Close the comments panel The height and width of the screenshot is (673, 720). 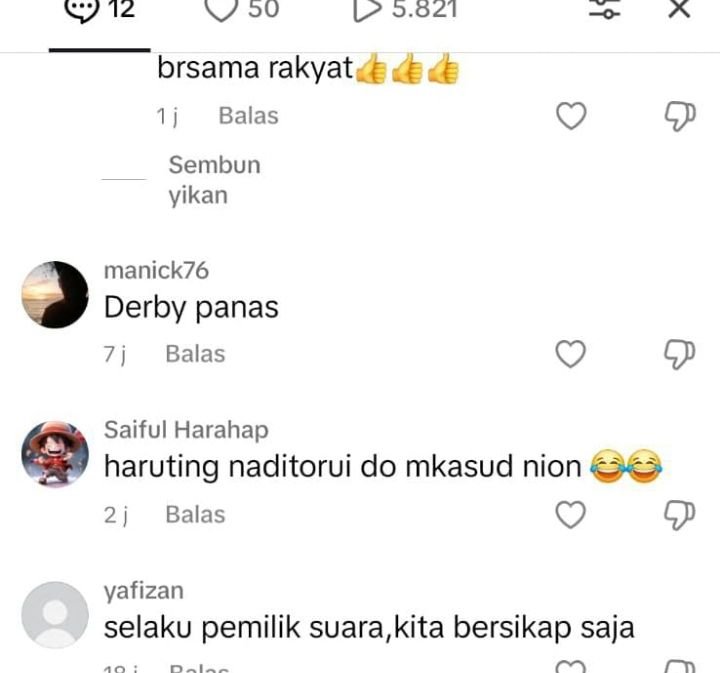(679, 9)
